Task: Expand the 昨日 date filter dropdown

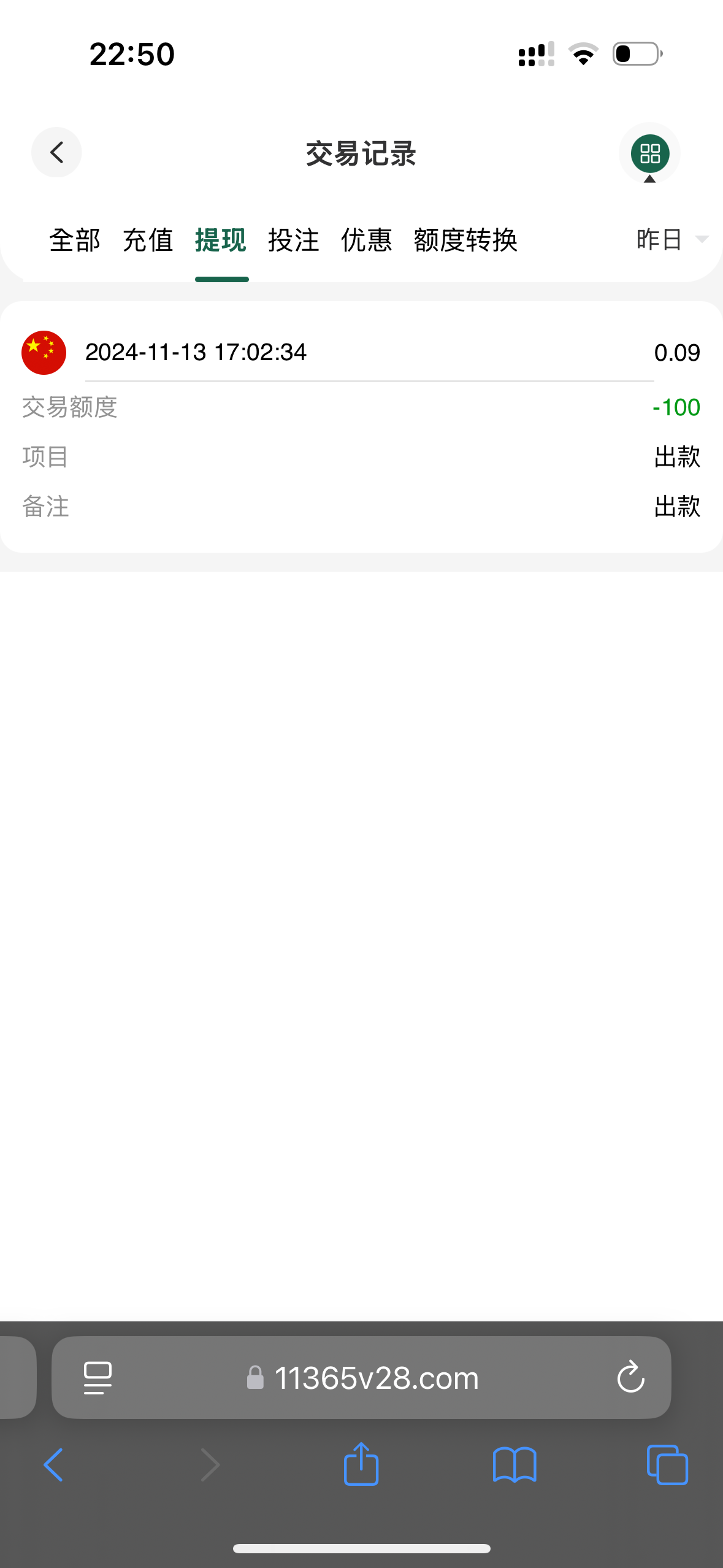Action: pyautogui.click(x=671, y=239)
